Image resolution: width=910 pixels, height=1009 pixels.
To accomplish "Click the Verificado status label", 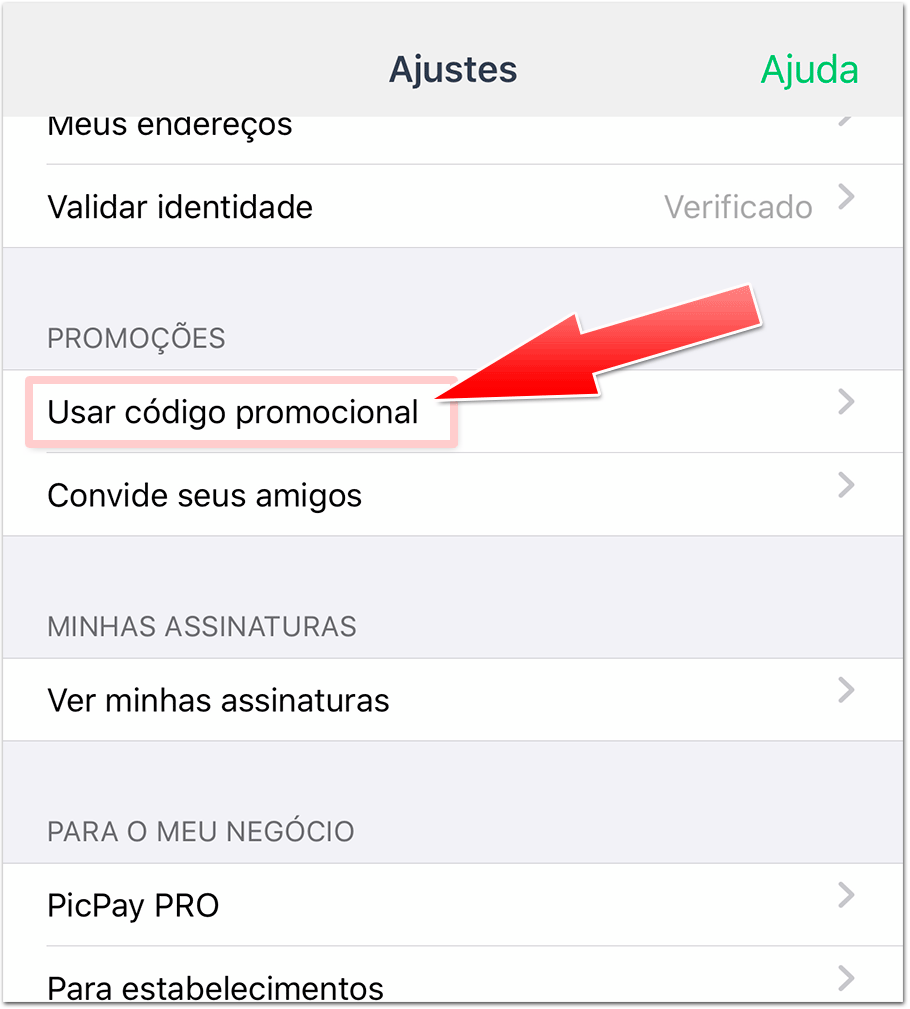I will [737, 206].
